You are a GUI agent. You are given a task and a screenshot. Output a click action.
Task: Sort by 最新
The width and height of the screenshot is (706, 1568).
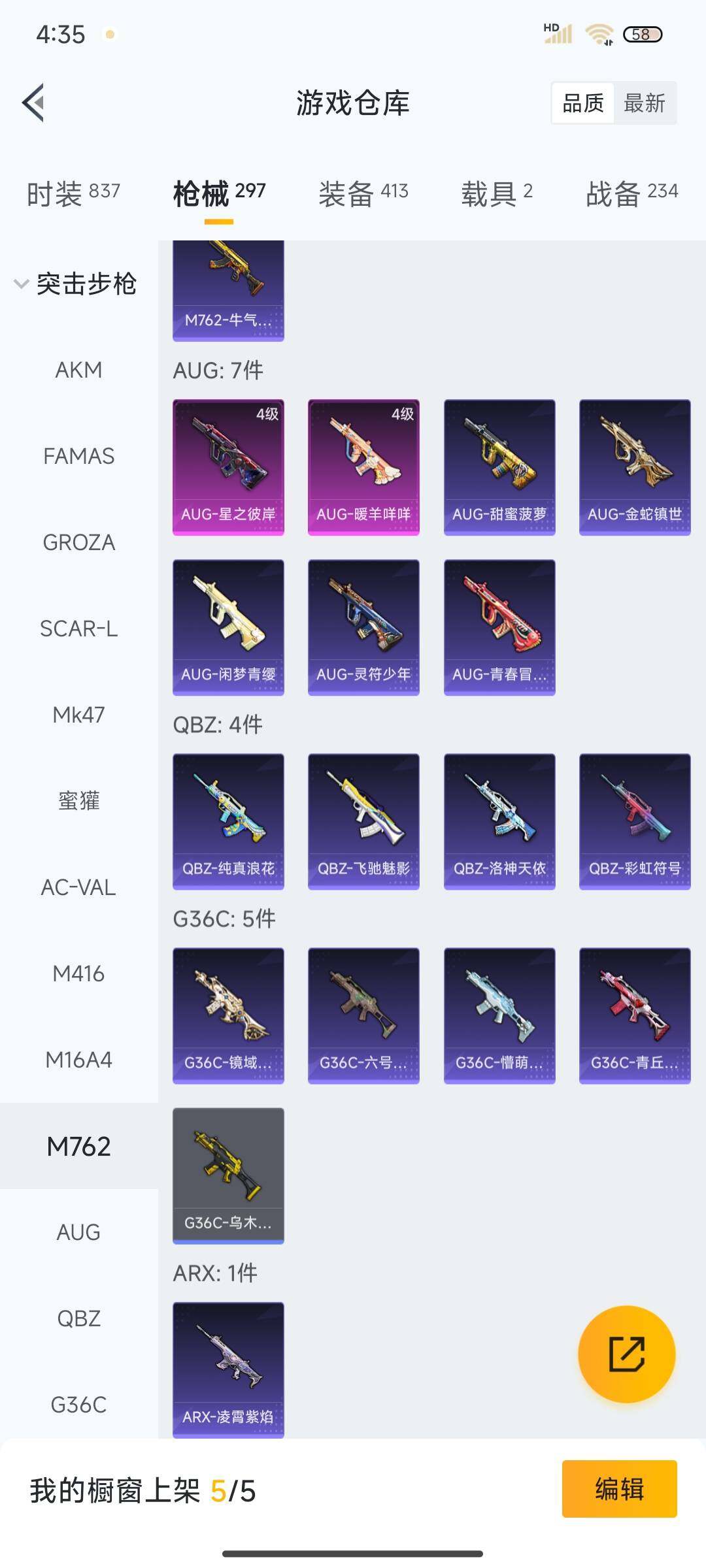click(644, 103)
